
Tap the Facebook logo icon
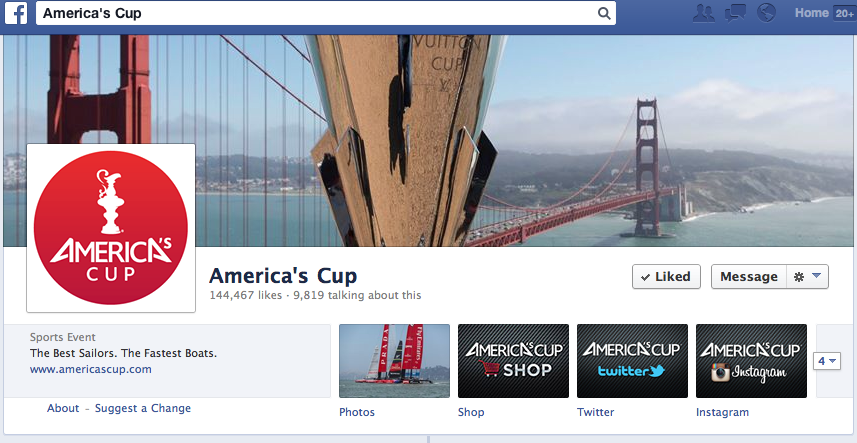click(17, 13)
